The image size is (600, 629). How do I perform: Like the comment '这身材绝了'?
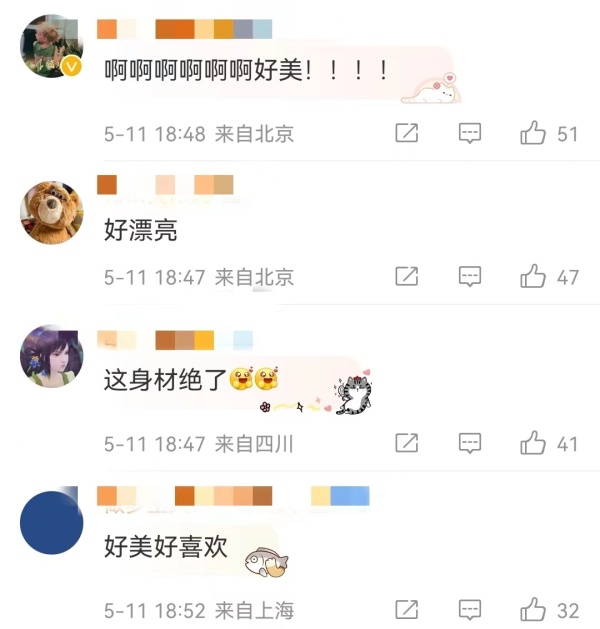point(533,442)
